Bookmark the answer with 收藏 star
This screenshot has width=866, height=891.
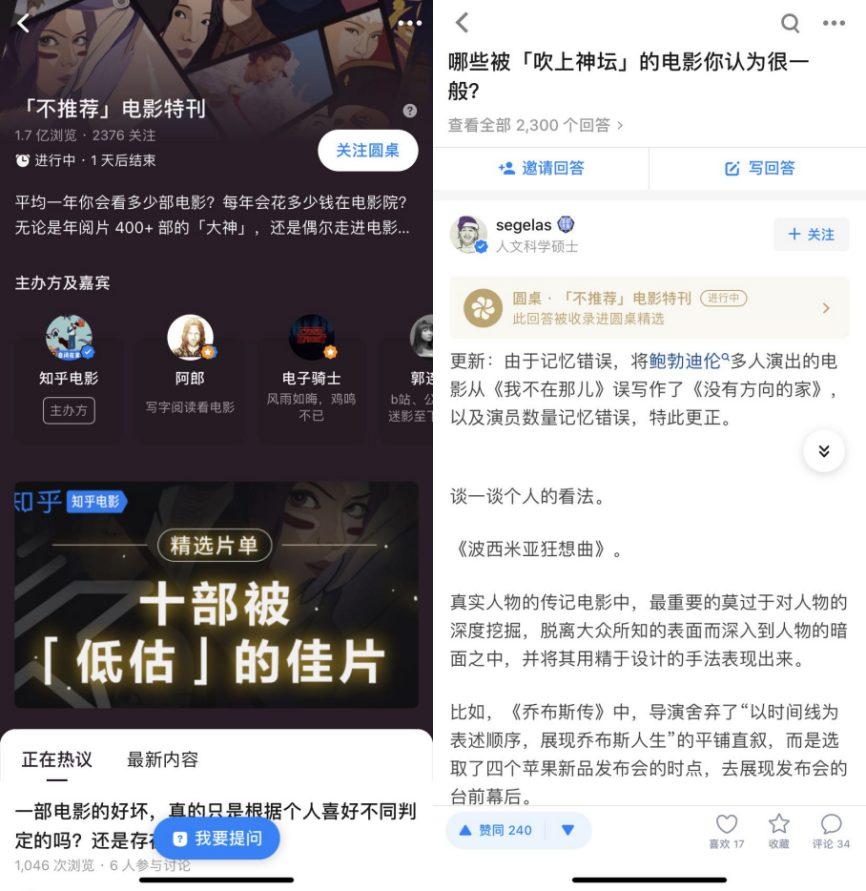pyautogui.click(x=779, y=829)
